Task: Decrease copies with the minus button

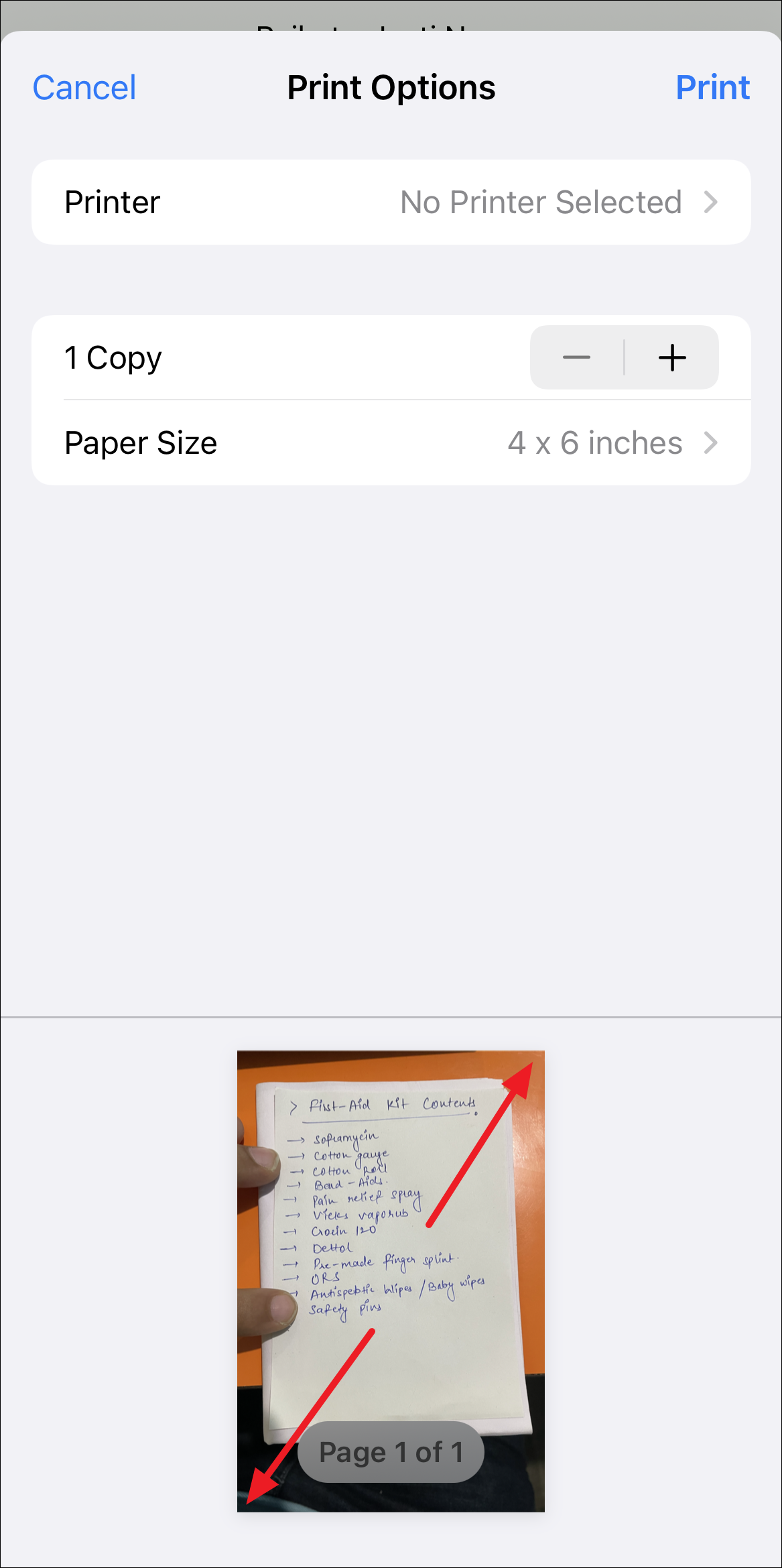Action: pyautogui.click(x=576, y=358)
